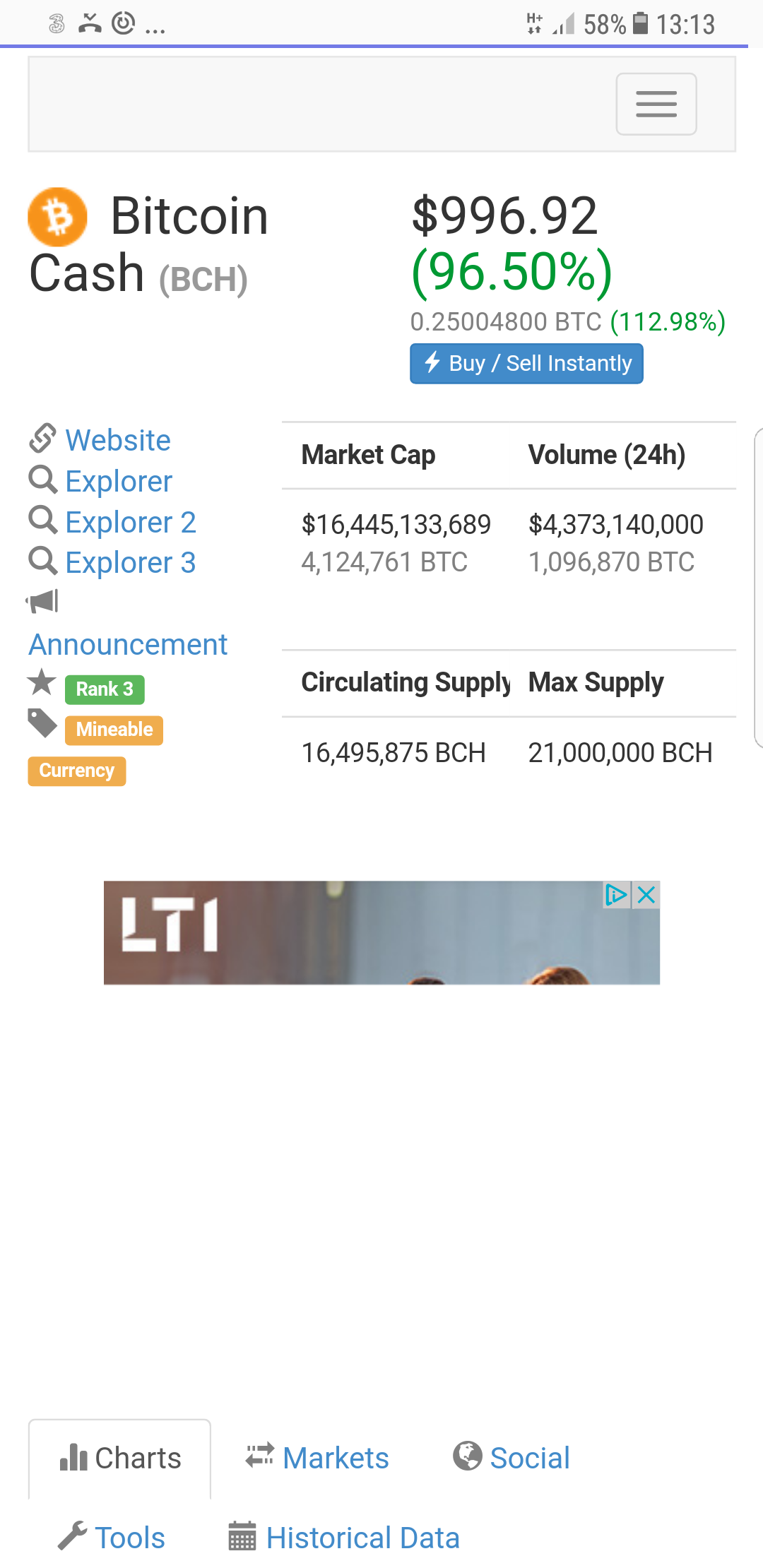763x1568 pixels.
Task: View the Announcement link
Action: [128, 644]
